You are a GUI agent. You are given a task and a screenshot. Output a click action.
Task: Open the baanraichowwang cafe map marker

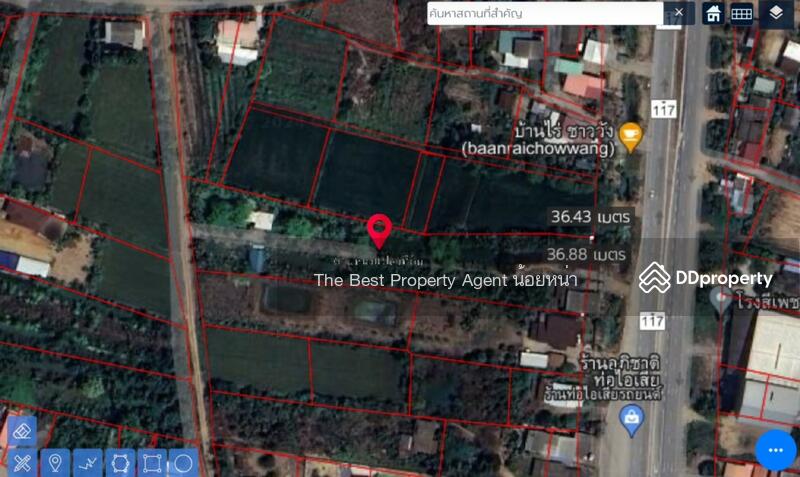(630, 136)
